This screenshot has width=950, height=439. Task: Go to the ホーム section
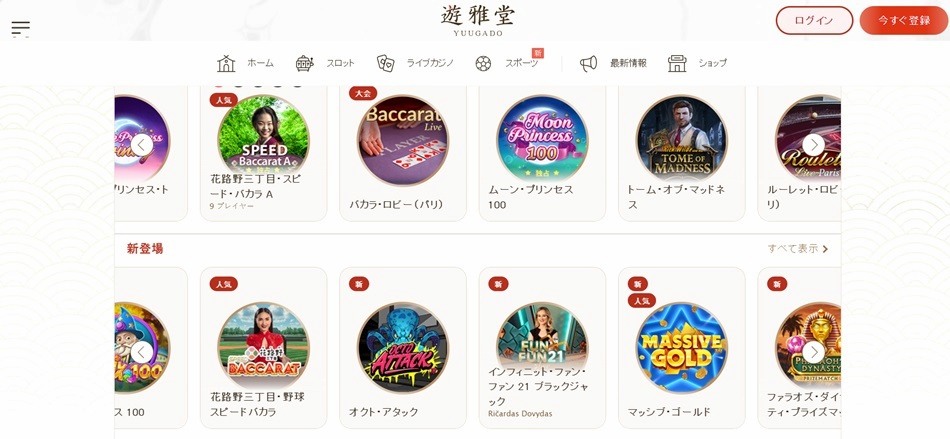tap(246, 63)
